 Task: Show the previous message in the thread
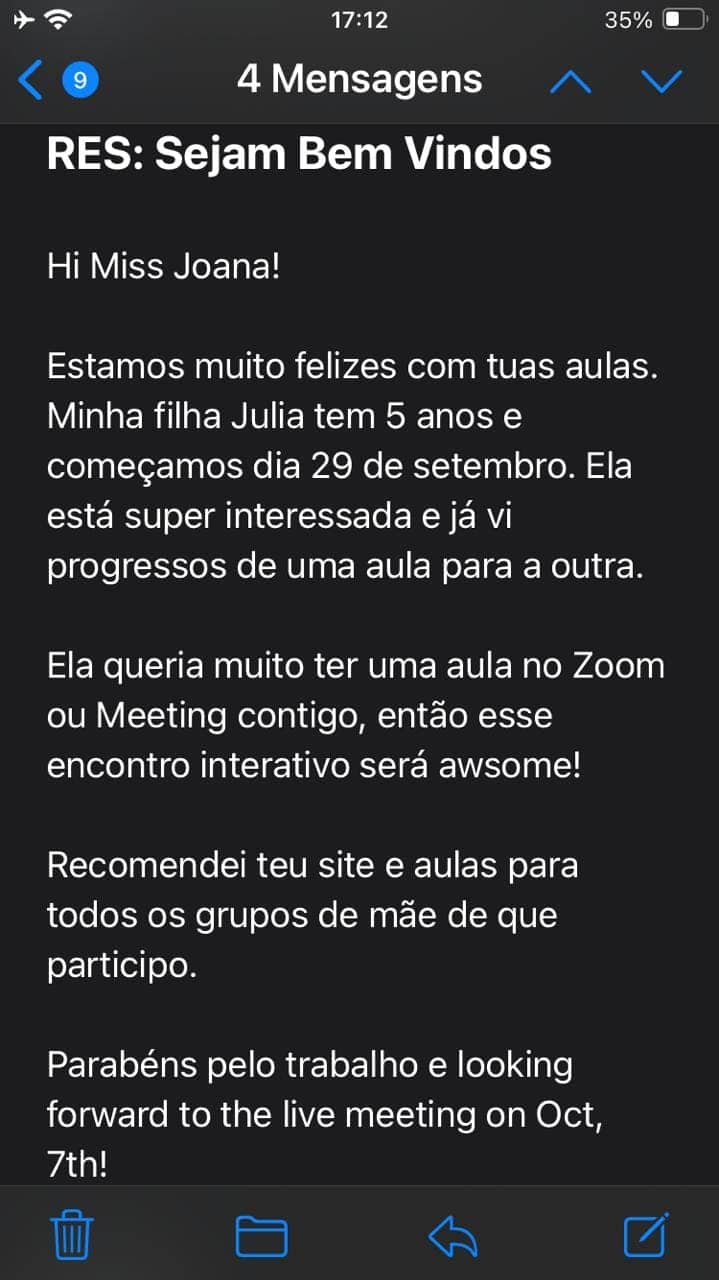(571, 81)
